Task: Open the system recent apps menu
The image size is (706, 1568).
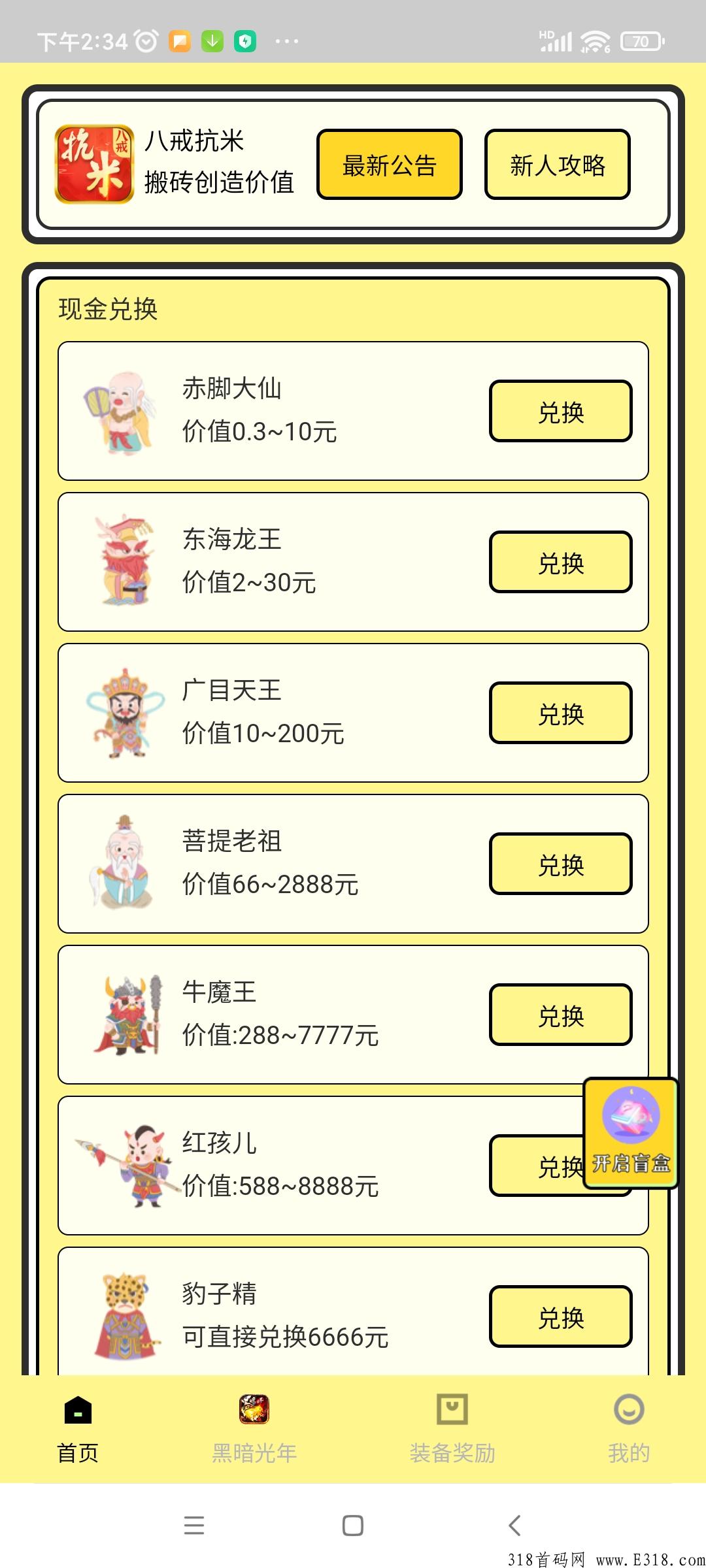Action: point(194,1526)
